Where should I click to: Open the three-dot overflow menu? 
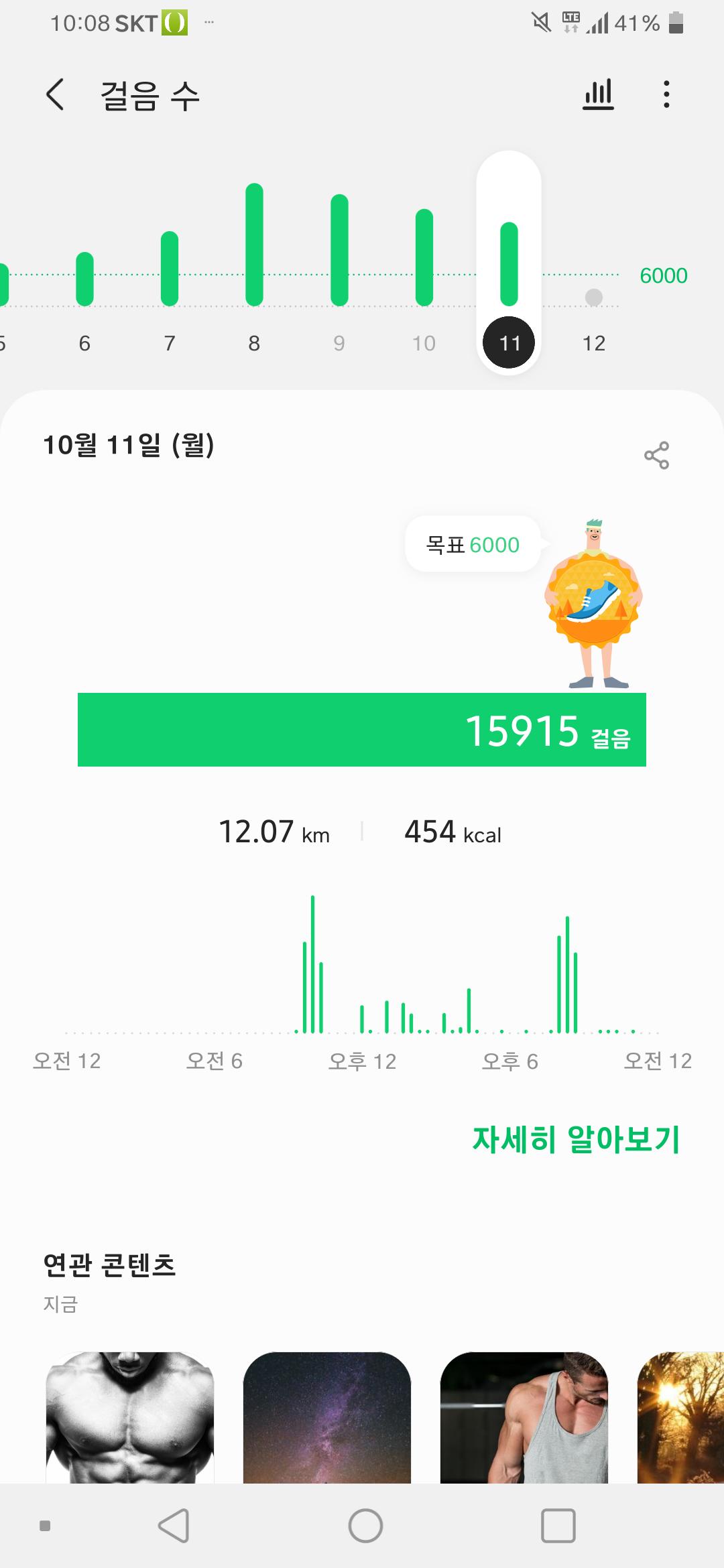[666, 94]
